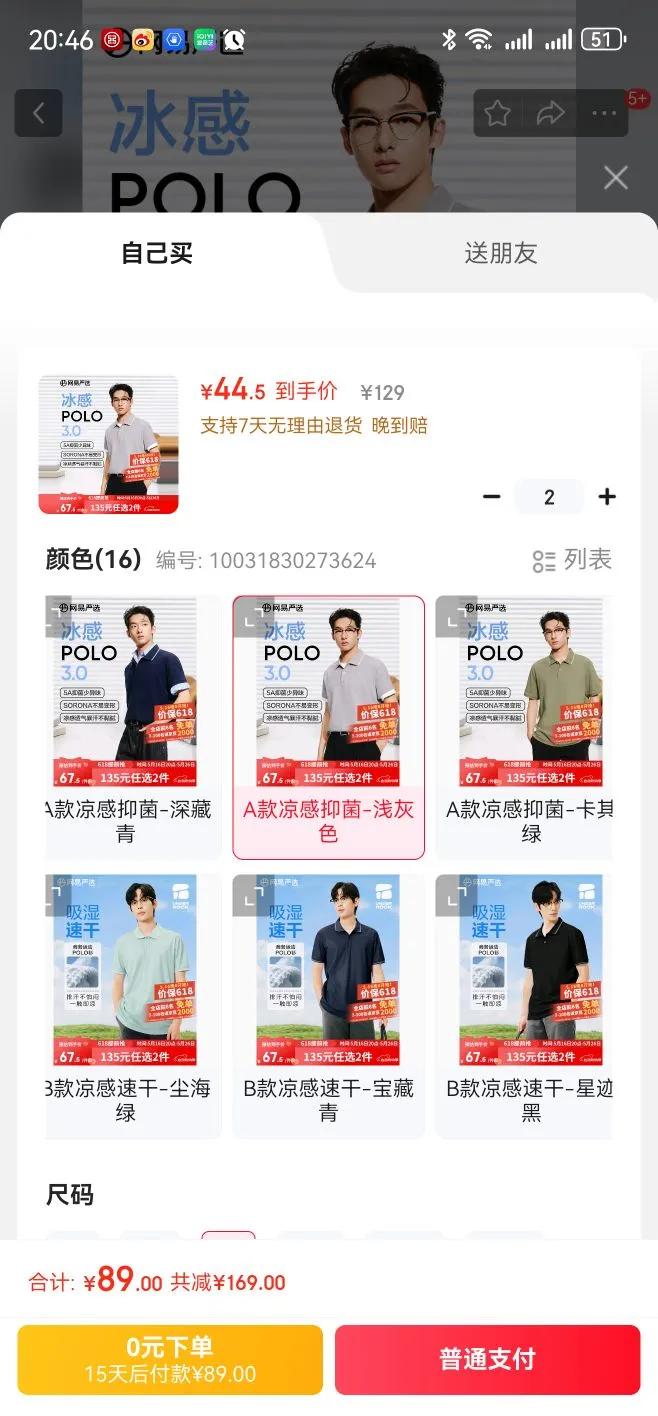Viewport: 658px width, 1416px height.
Task: Place order with 0元下单
Action: [x=170, y=1360]
